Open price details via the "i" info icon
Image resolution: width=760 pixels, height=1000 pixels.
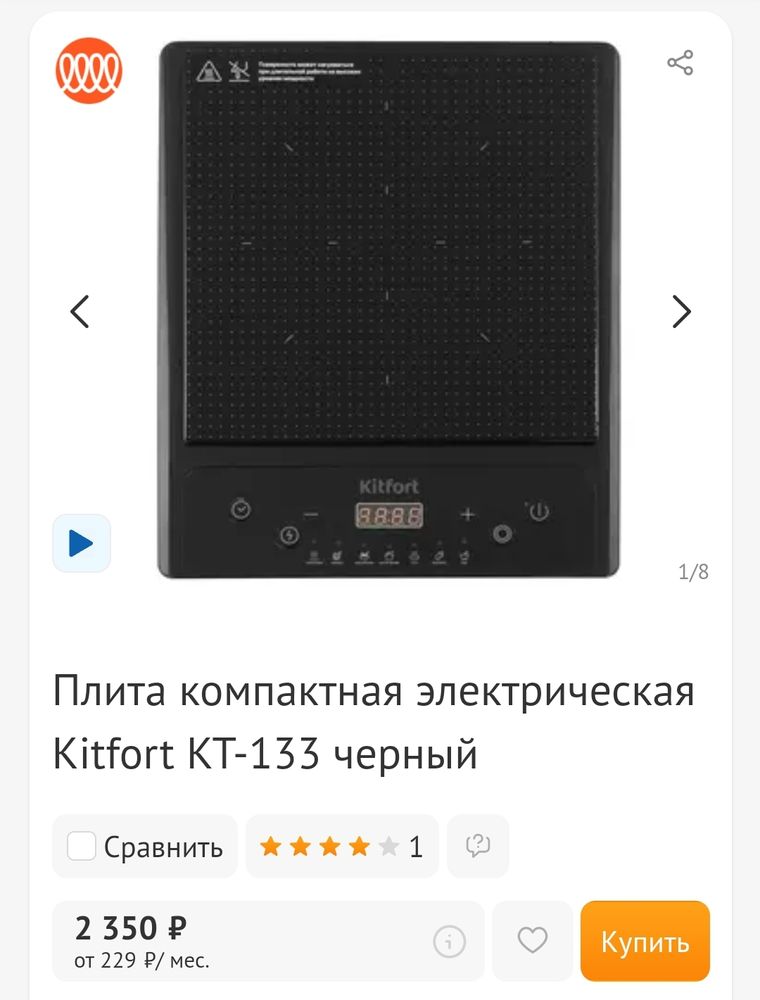click(x=448, y=940)
